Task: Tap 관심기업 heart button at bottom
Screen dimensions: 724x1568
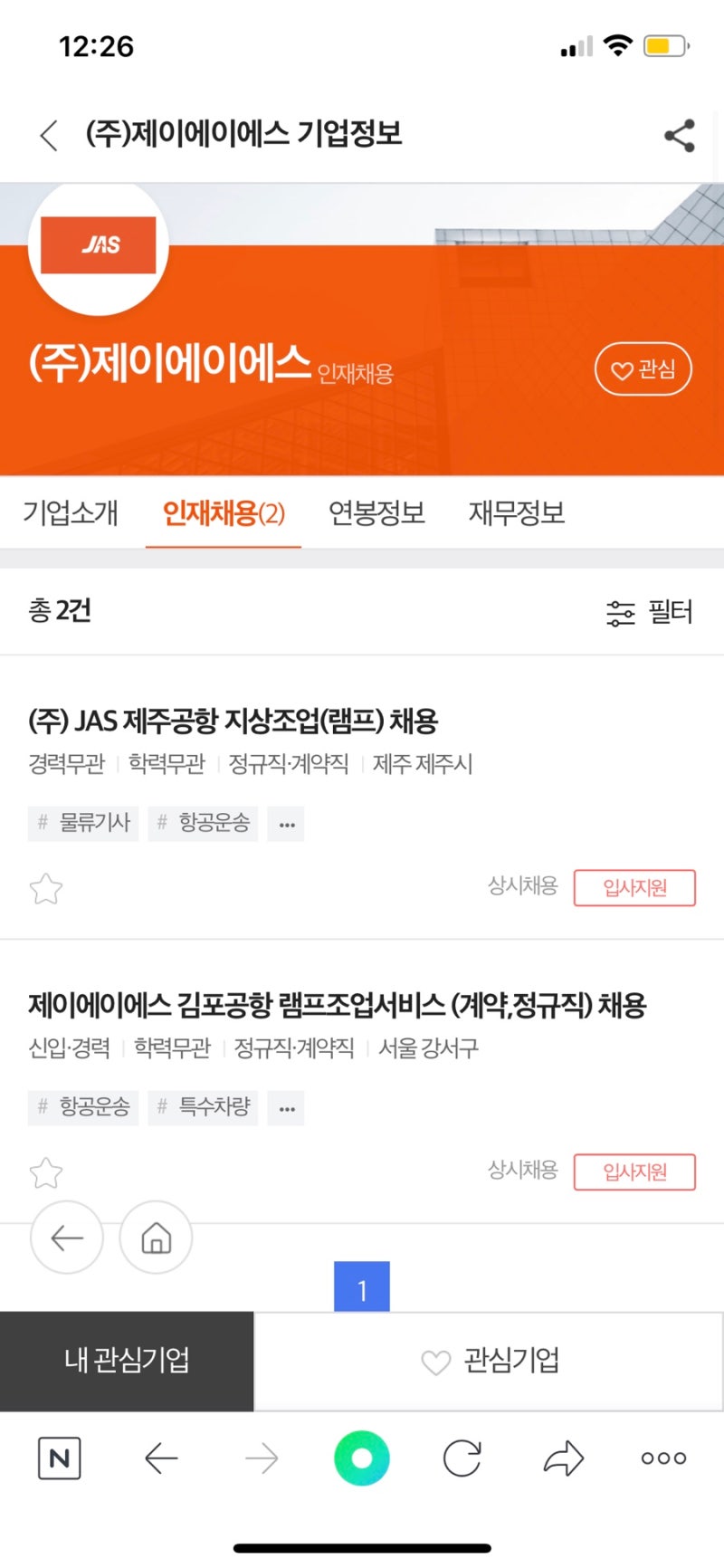Action: click(x=489, y=1361)
